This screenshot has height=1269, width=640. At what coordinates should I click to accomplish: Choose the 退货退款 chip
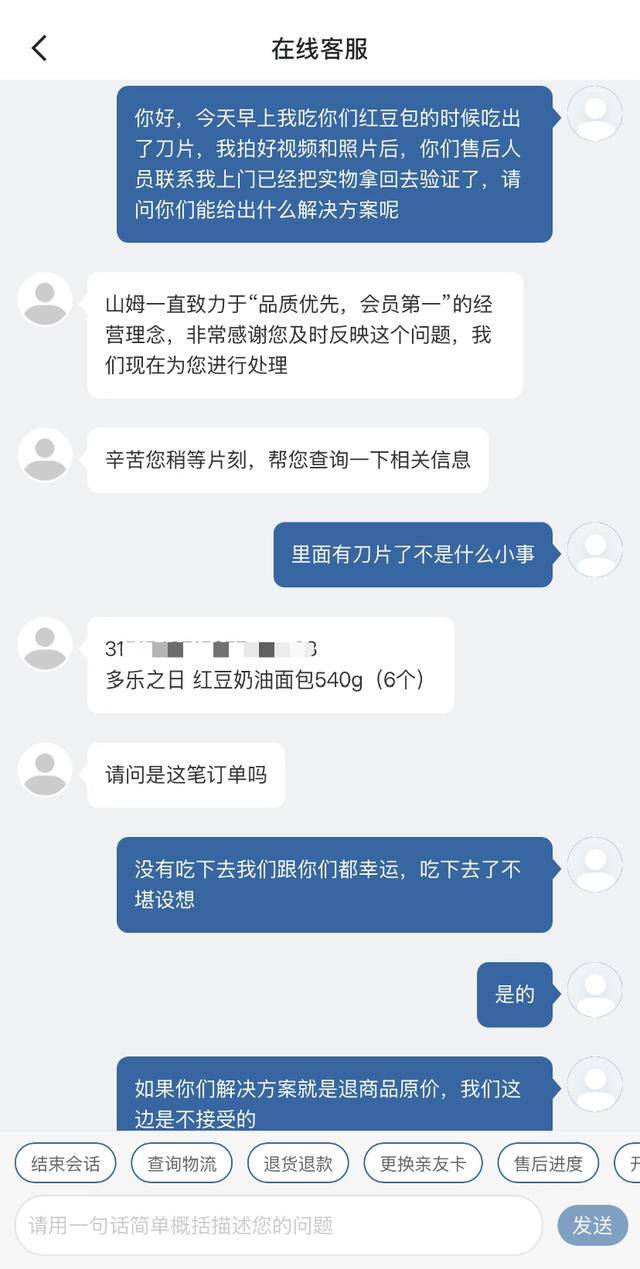pyautogui.click(x=298, y=1163)
